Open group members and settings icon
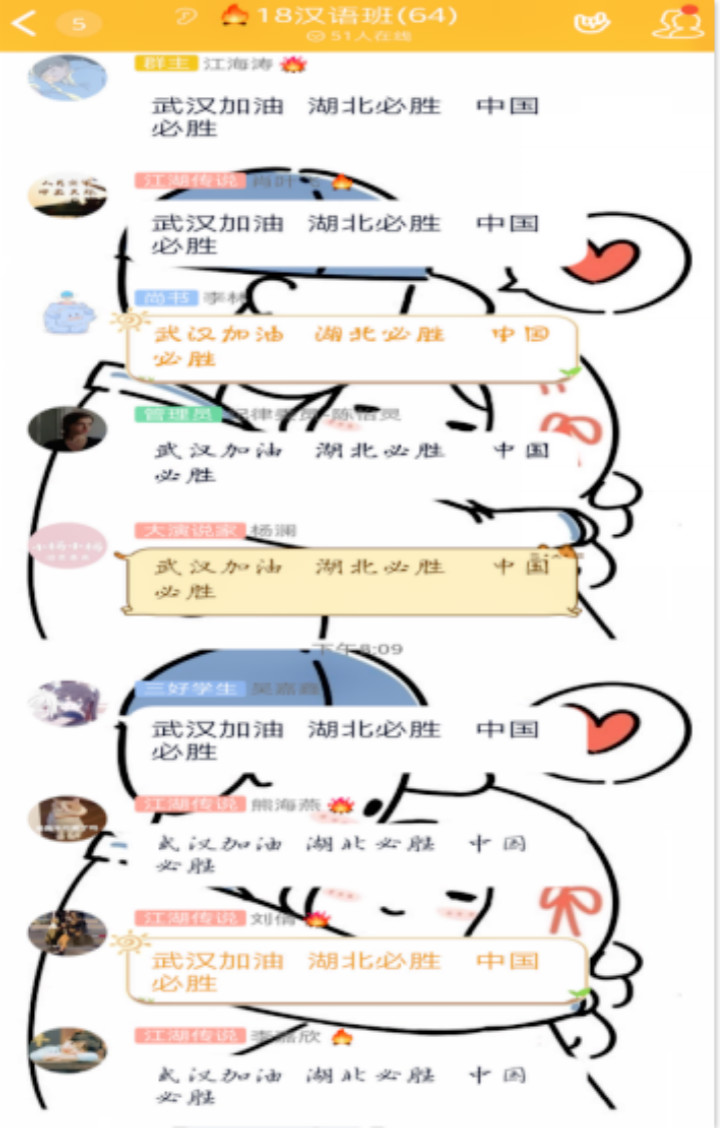 pyautogui.click(x=678, y=22)
